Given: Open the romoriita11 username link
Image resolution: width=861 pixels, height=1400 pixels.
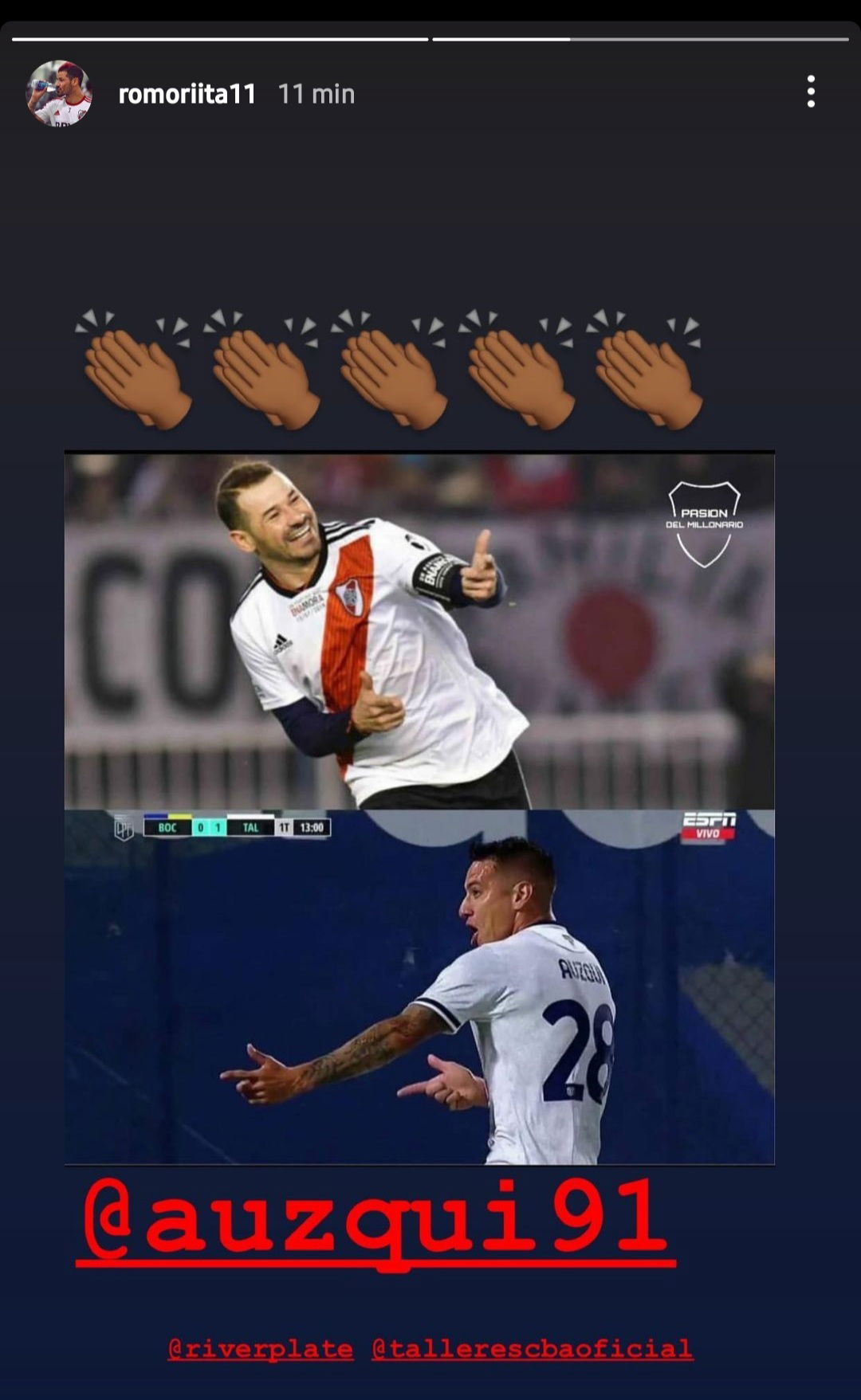Looking at the screenshot, I should (187, 94).
